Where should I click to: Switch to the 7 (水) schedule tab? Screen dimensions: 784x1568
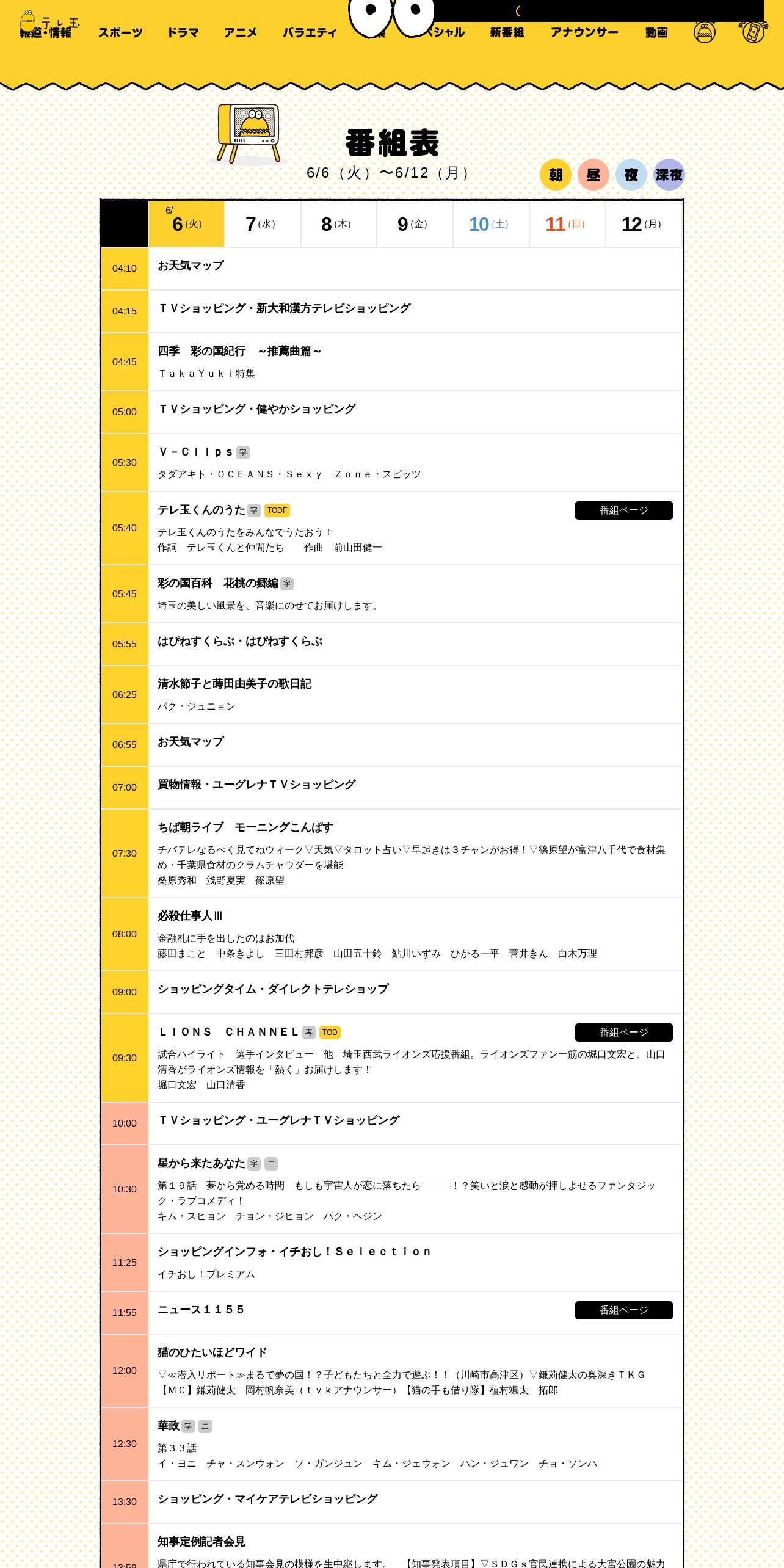coord(263,224)
